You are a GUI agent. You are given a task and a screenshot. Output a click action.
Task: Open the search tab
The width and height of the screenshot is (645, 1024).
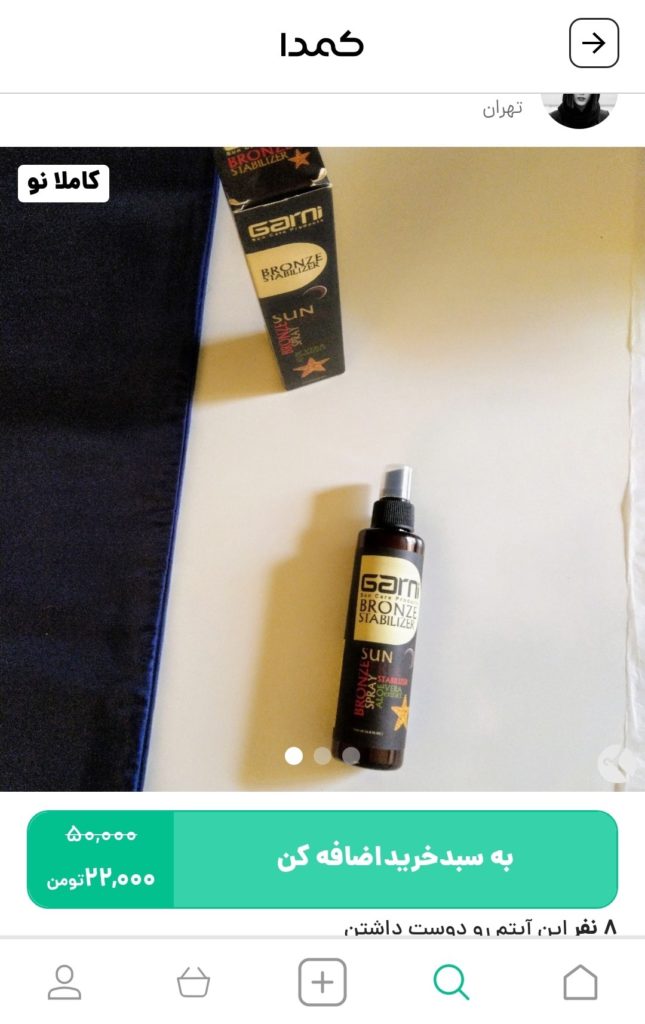[x=451, y=982]
